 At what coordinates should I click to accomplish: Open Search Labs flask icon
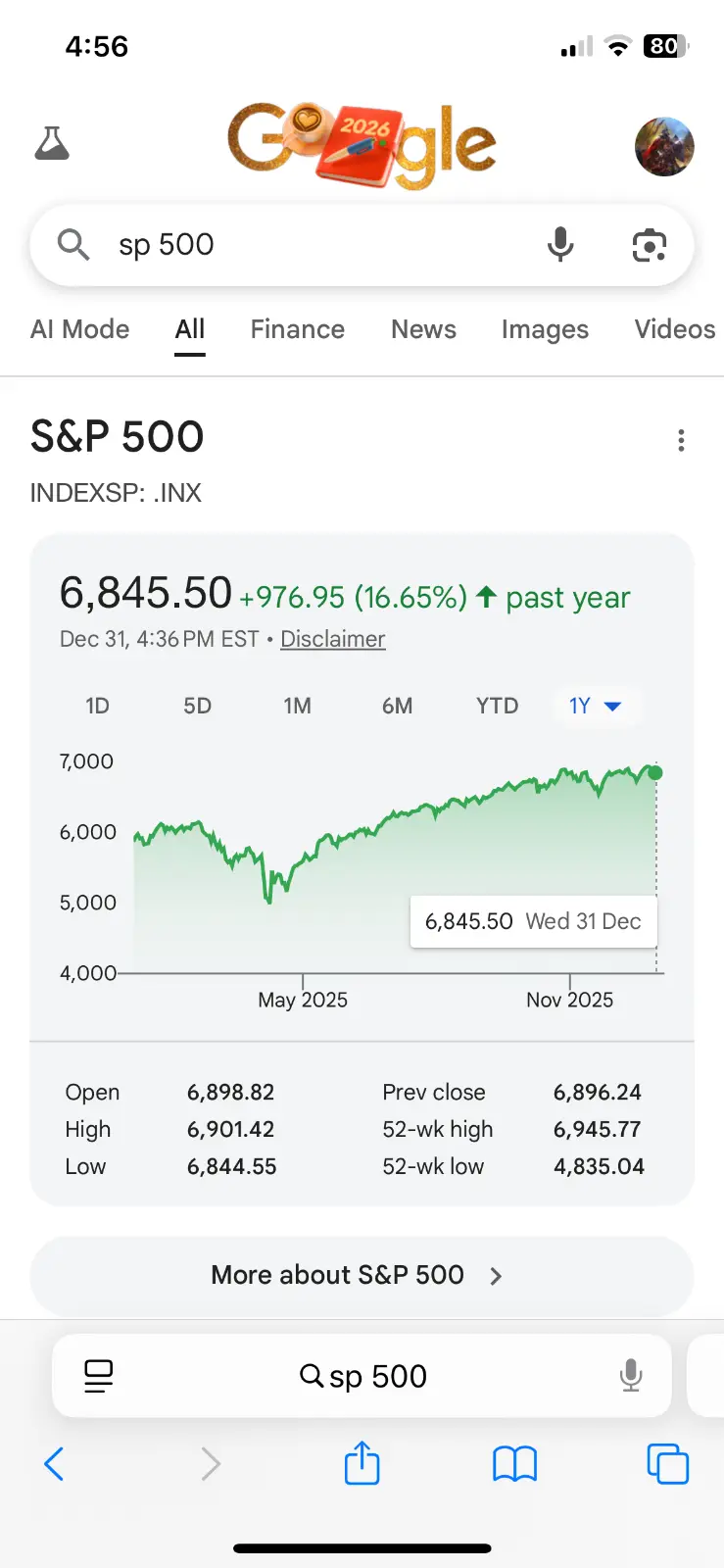pyautogui.click(x=52, y=144)
